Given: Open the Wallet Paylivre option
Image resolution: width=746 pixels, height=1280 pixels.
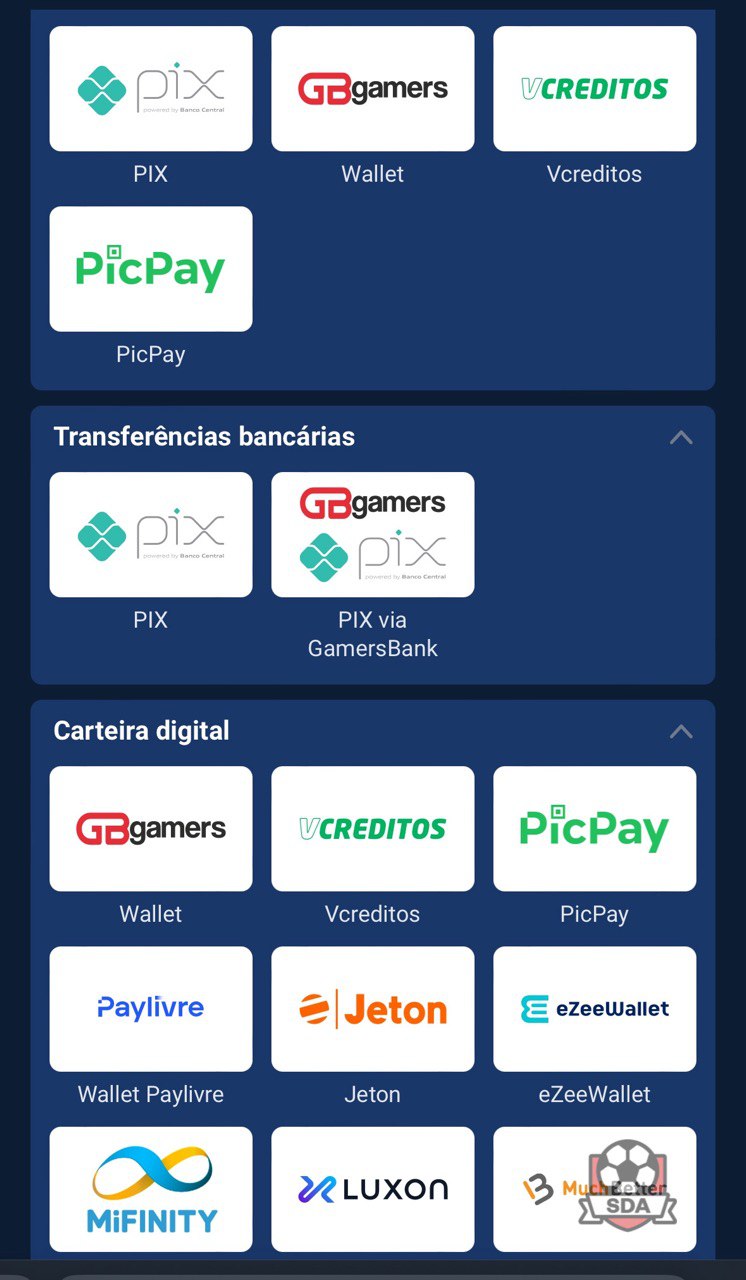Looking at the screenshot, I should 151,1009.
